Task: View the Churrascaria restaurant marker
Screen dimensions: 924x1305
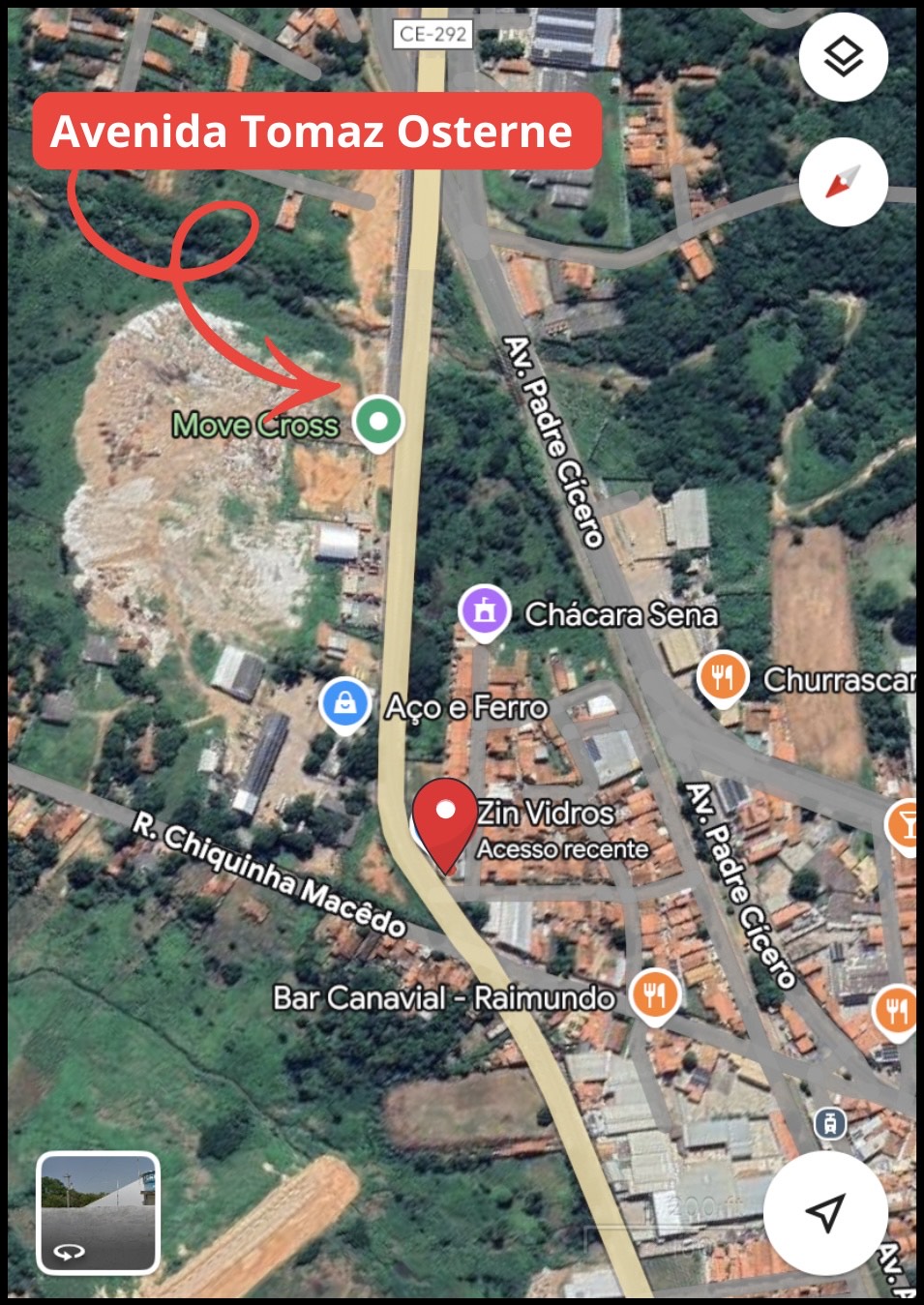Action: [x=722, y=677]
